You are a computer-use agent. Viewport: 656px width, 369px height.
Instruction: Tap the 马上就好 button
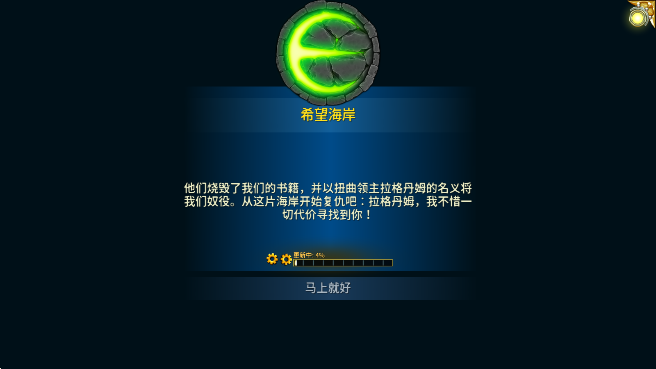(328, 288)
